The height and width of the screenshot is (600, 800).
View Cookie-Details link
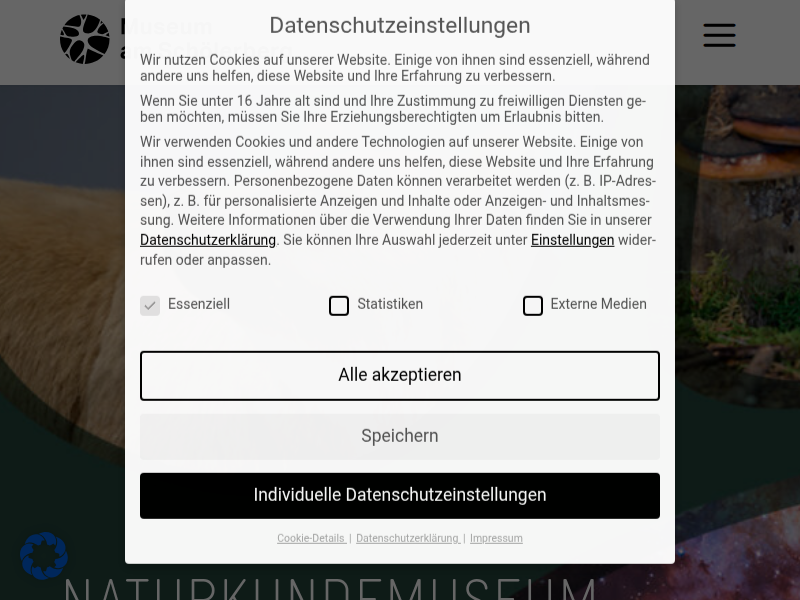click(310, 538)
